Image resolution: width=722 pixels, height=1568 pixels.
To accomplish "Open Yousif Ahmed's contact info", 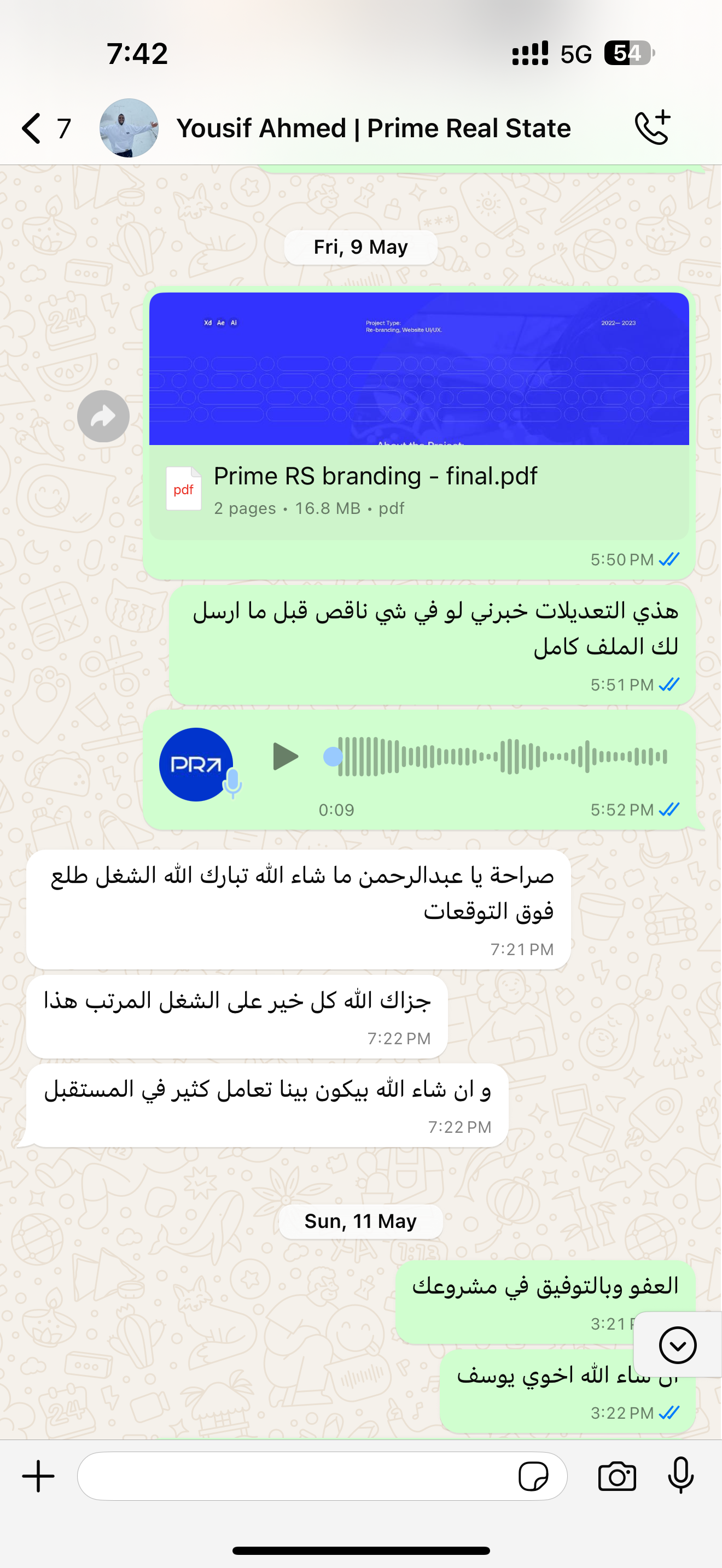I will (x=372, y=128).
